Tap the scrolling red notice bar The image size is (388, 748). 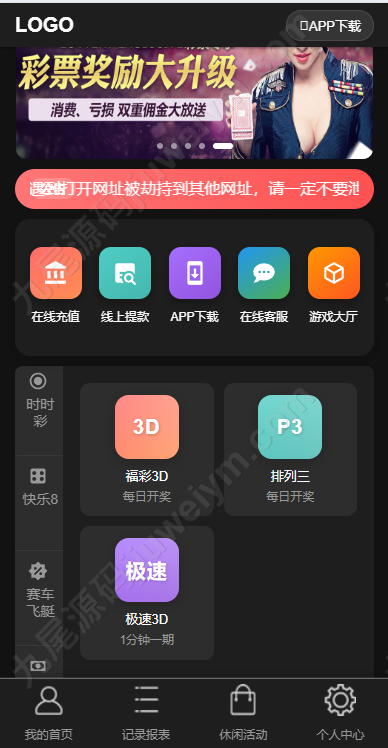pos(194,189)
